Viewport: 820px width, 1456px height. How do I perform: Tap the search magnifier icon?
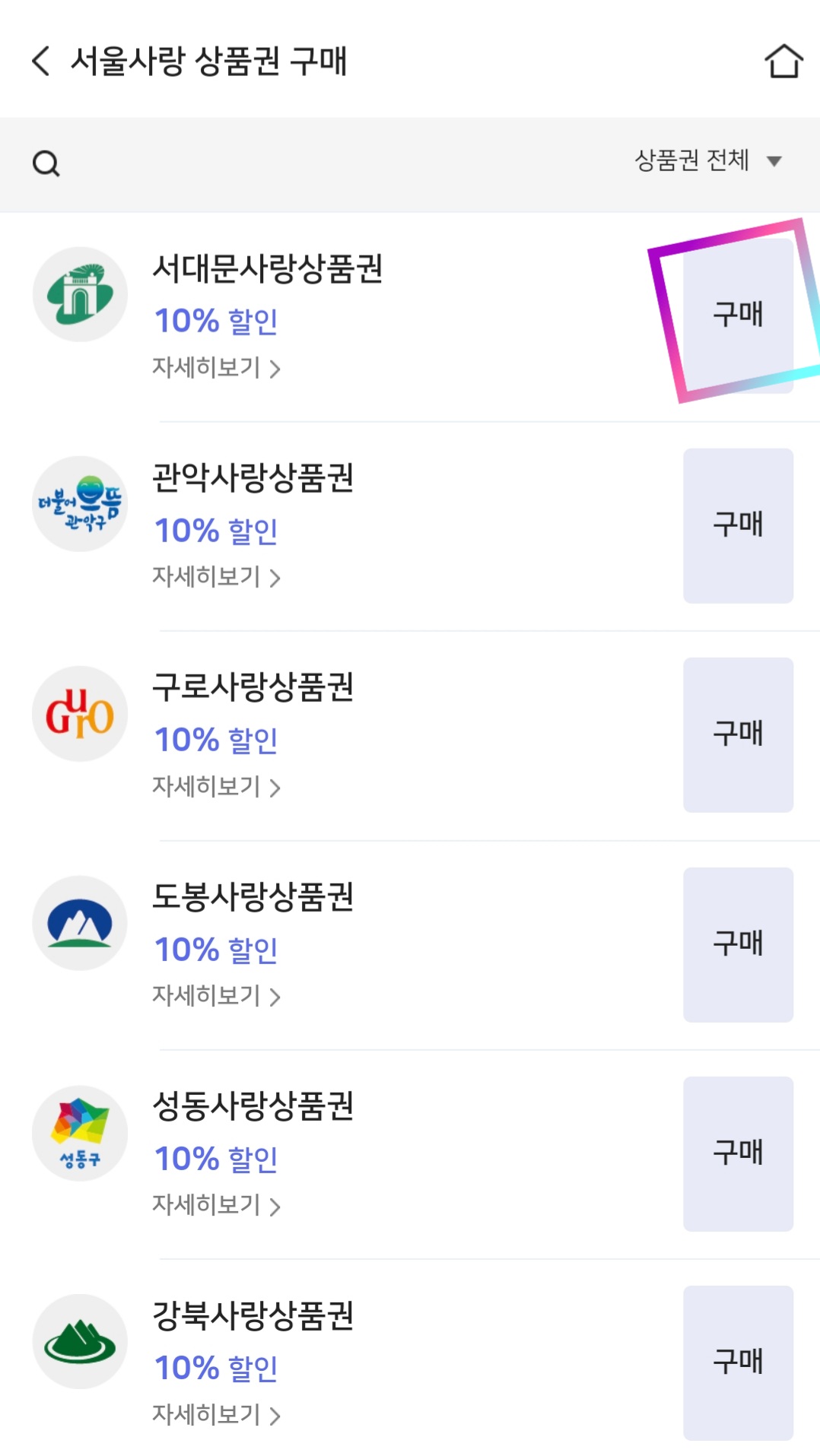pos(46,163)
